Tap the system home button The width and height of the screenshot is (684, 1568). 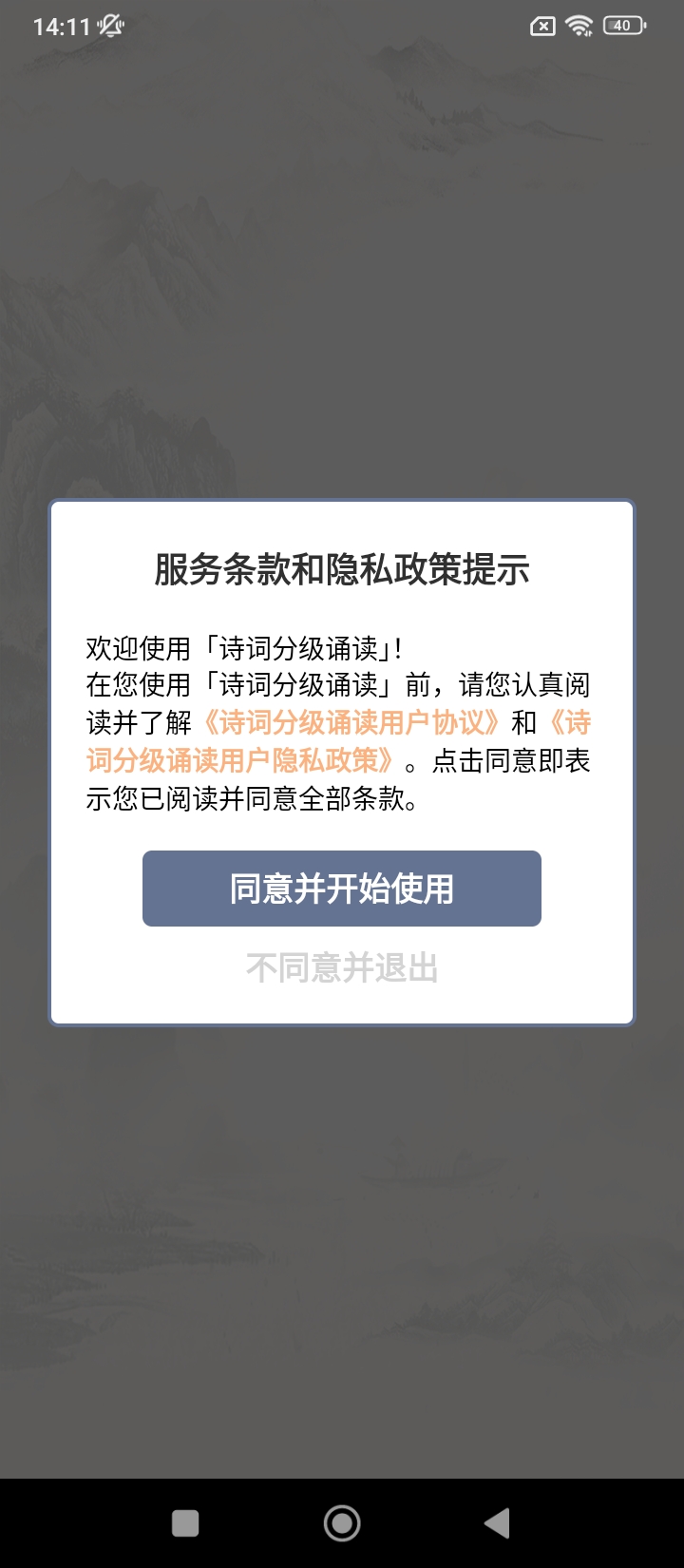tap(342, 1523)
